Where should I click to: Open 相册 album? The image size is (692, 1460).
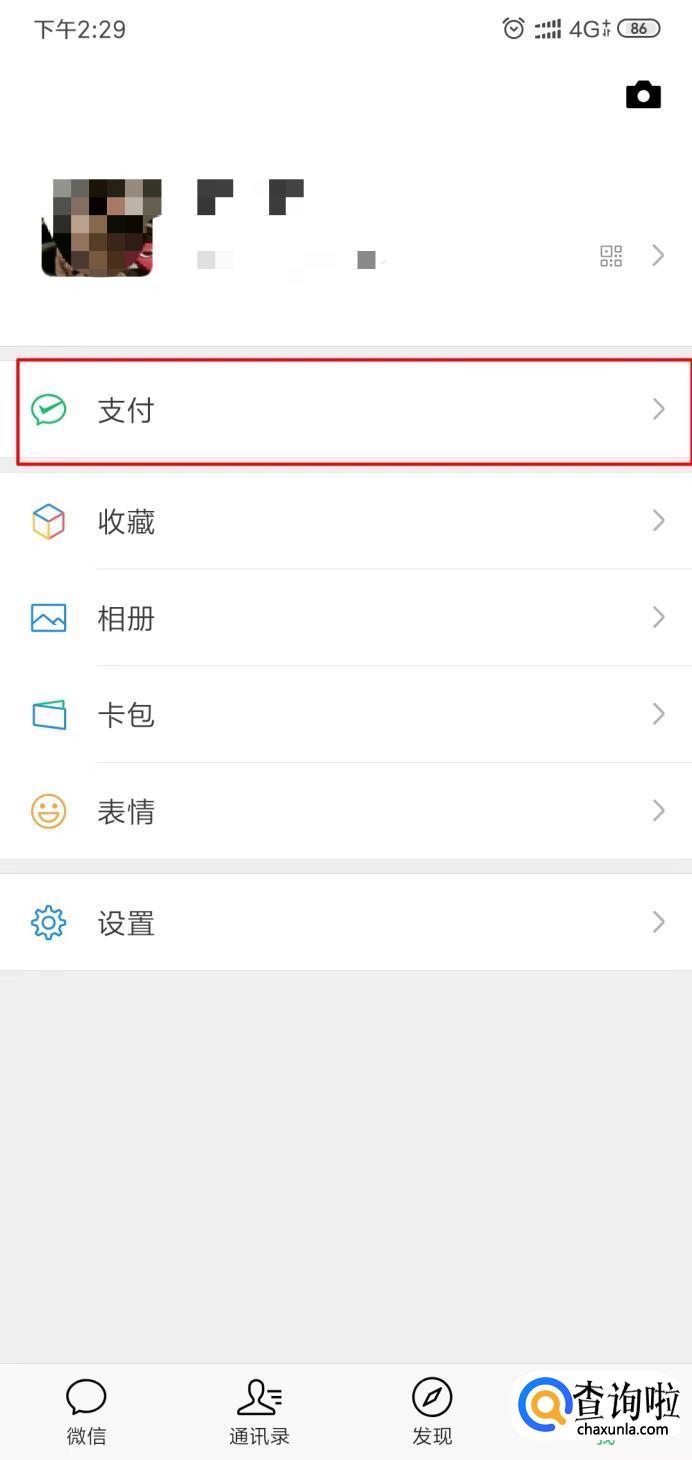pos(346,618)
